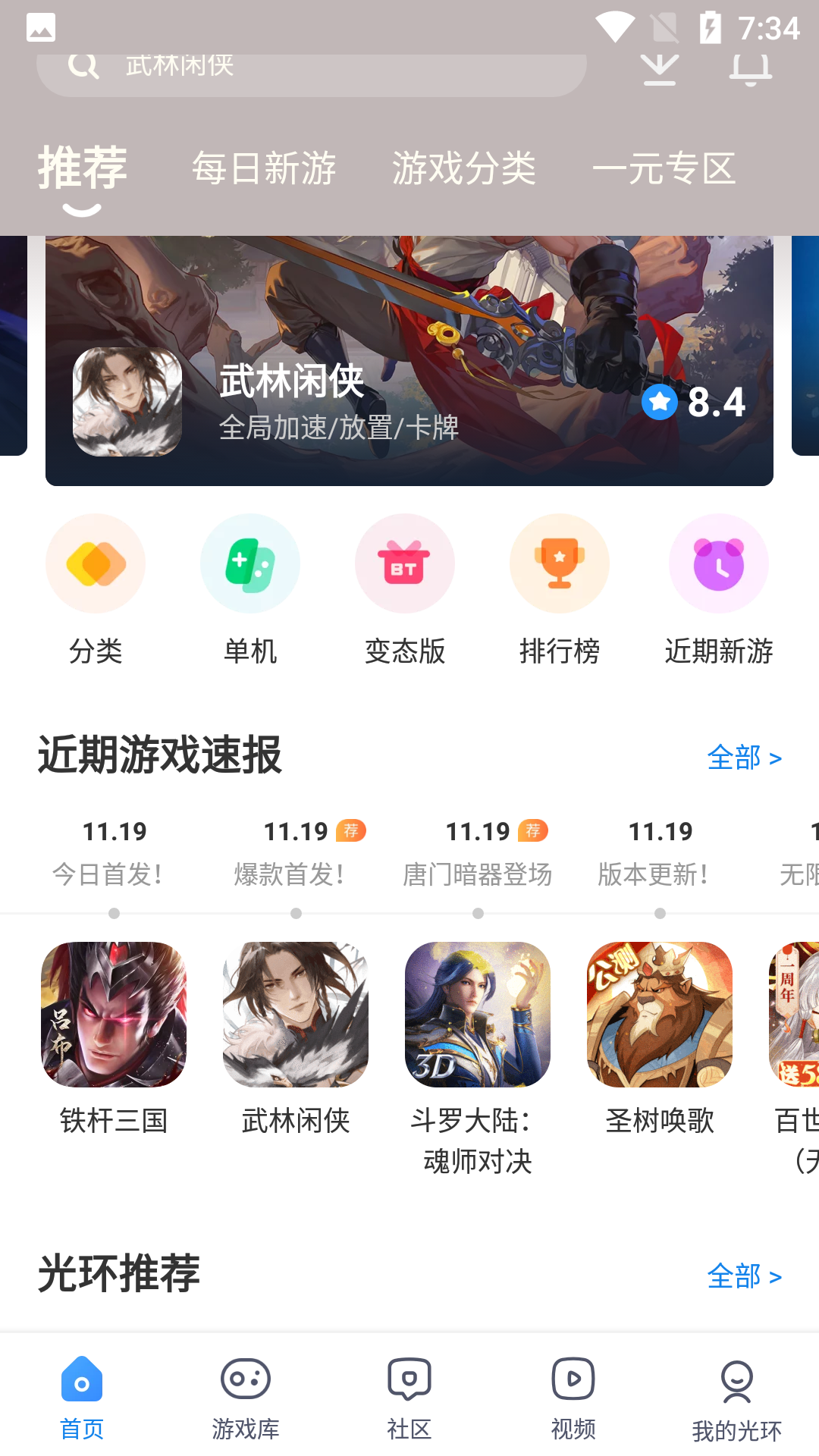Screen dimensions: 819x1456
Task: Open 全部 link beside 近期游戏速报
Action: coord(745,758)
